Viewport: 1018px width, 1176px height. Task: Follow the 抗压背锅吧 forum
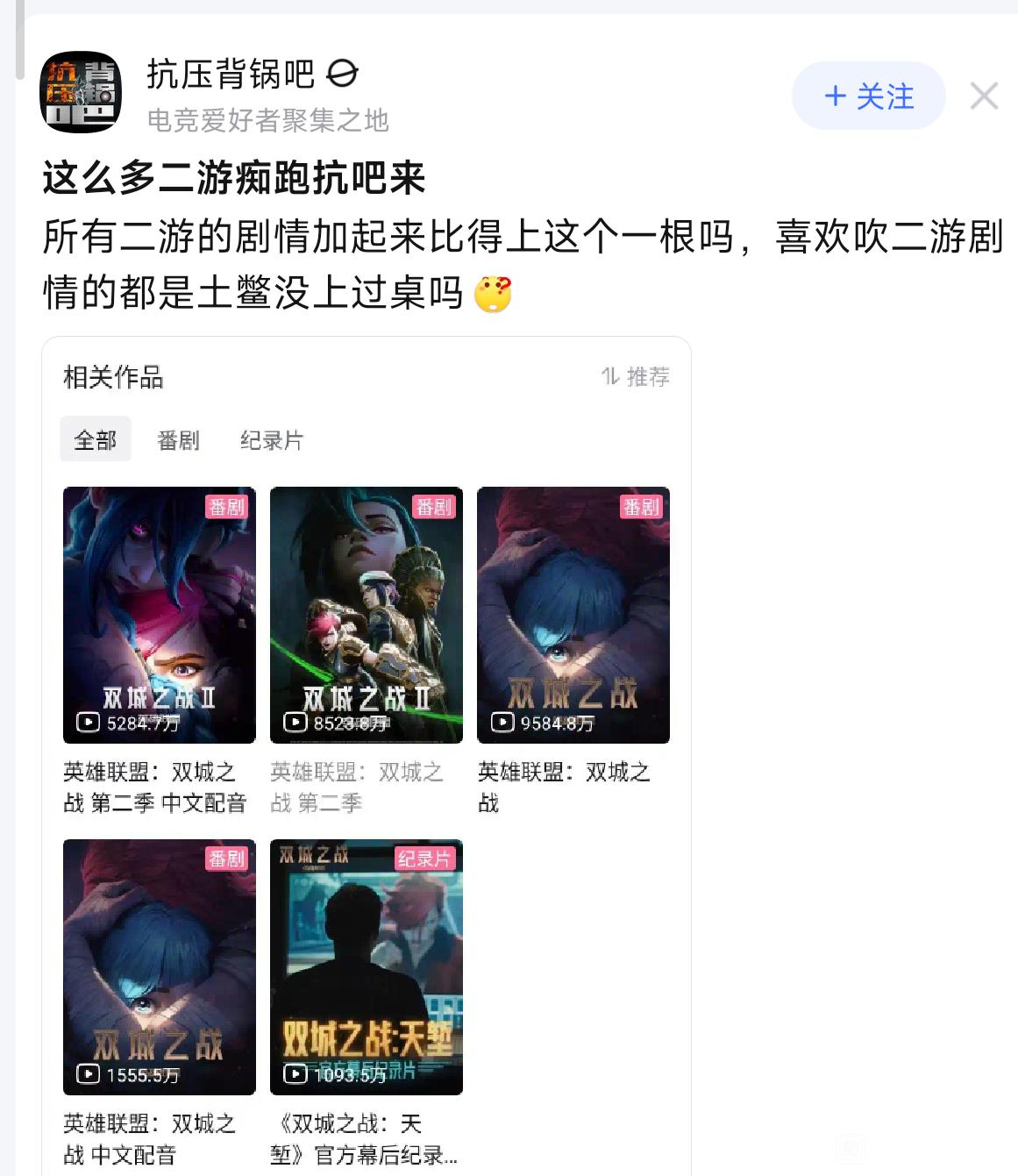pos(868,96)
